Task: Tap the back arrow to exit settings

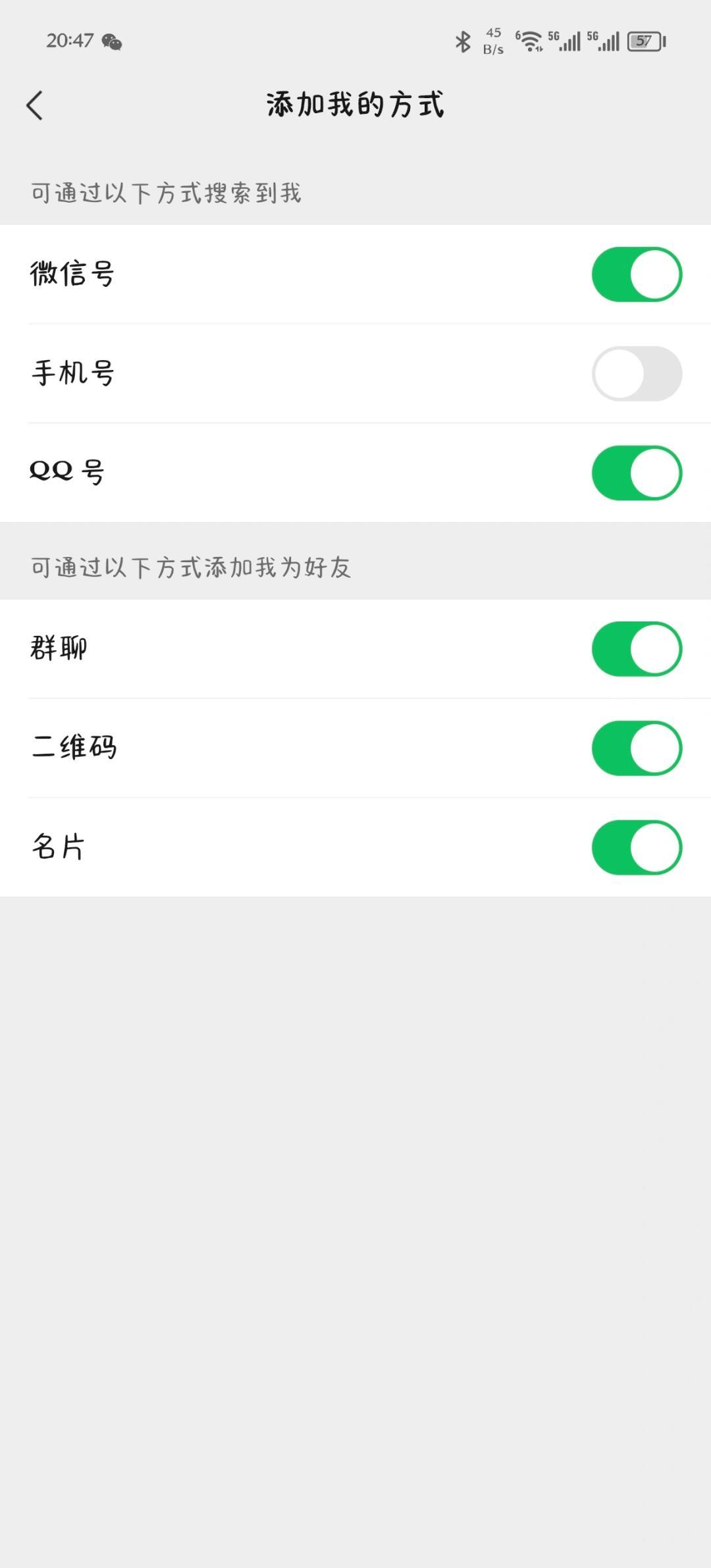Action: click(34, 105)
